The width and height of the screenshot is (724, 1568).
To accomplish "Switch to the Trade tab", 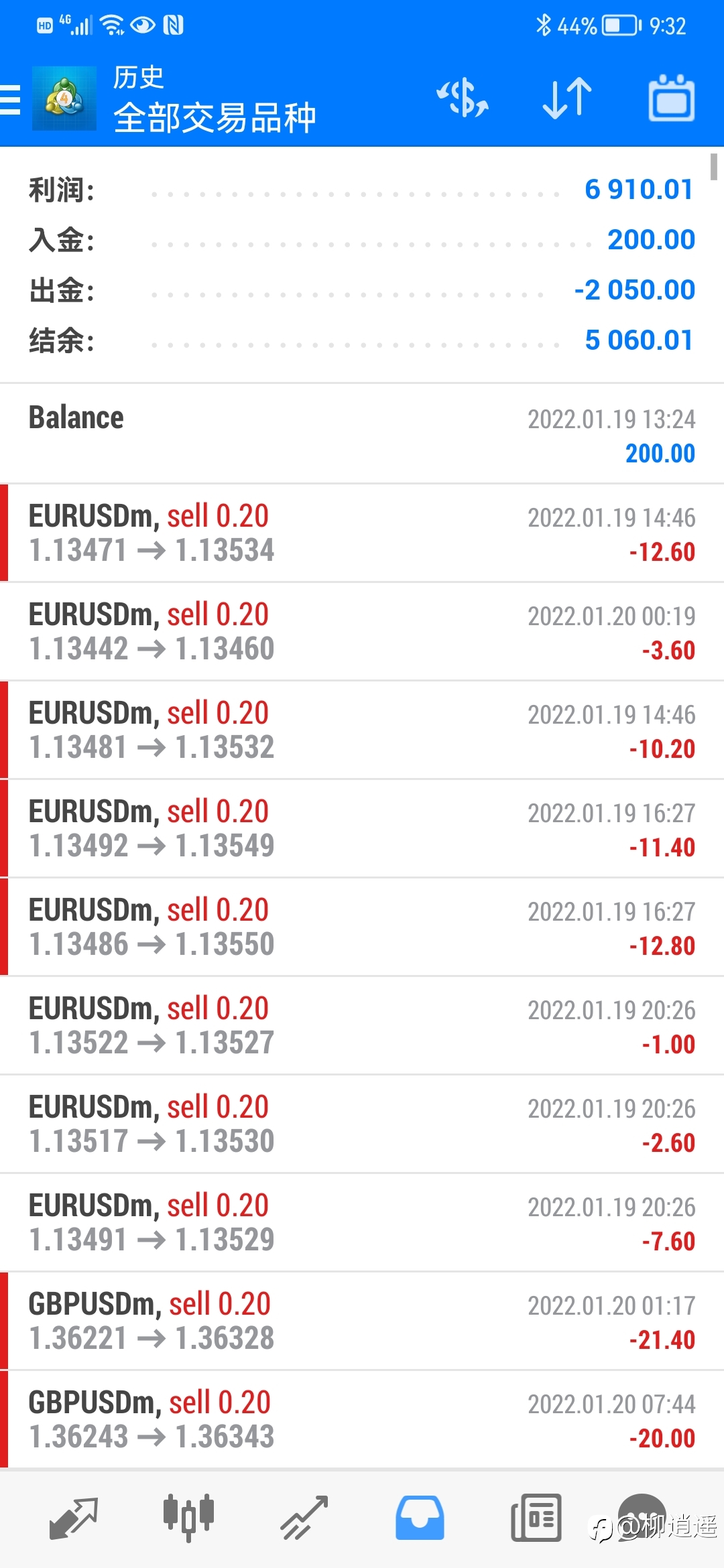I will [x=304, y=1518].
